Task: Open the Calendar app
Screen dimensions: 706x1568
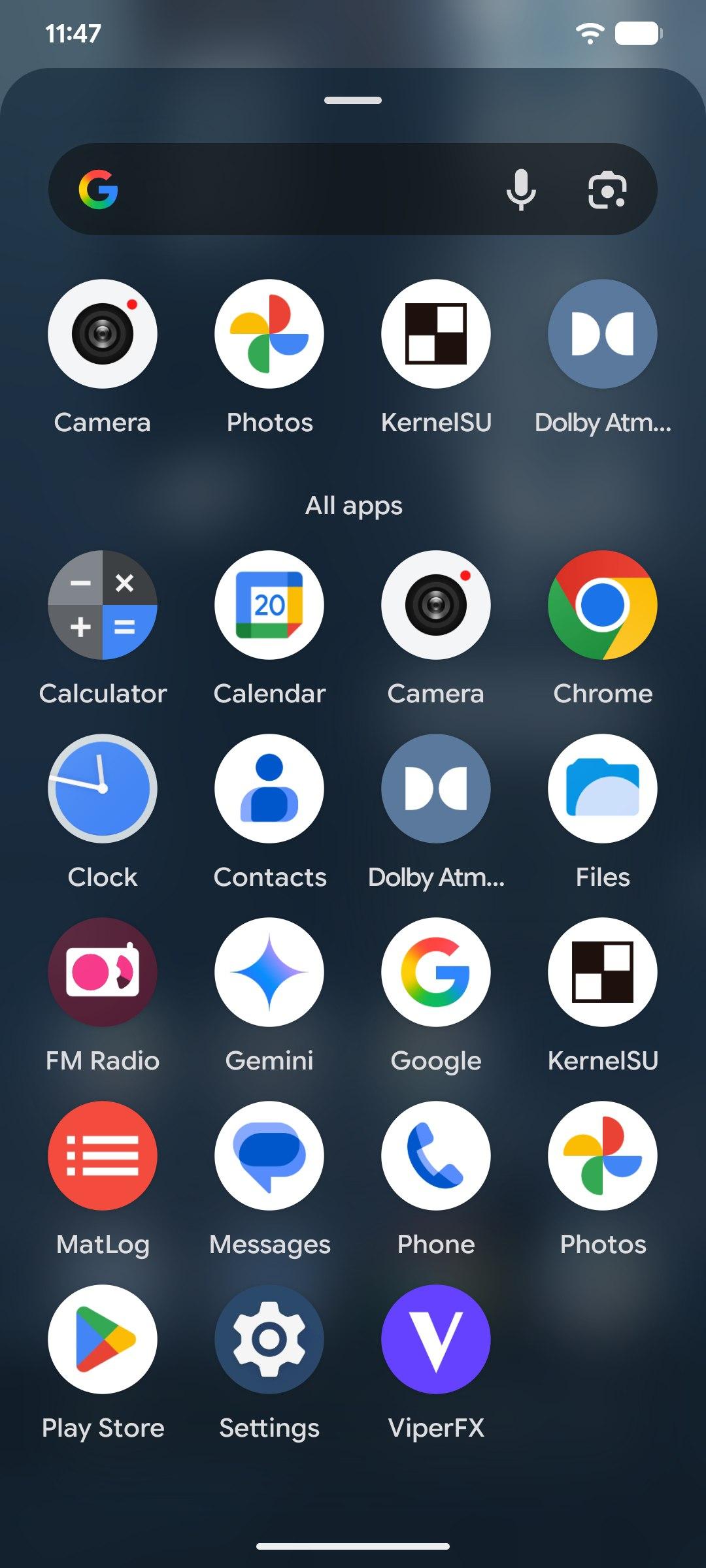Action: click(269, 605)
